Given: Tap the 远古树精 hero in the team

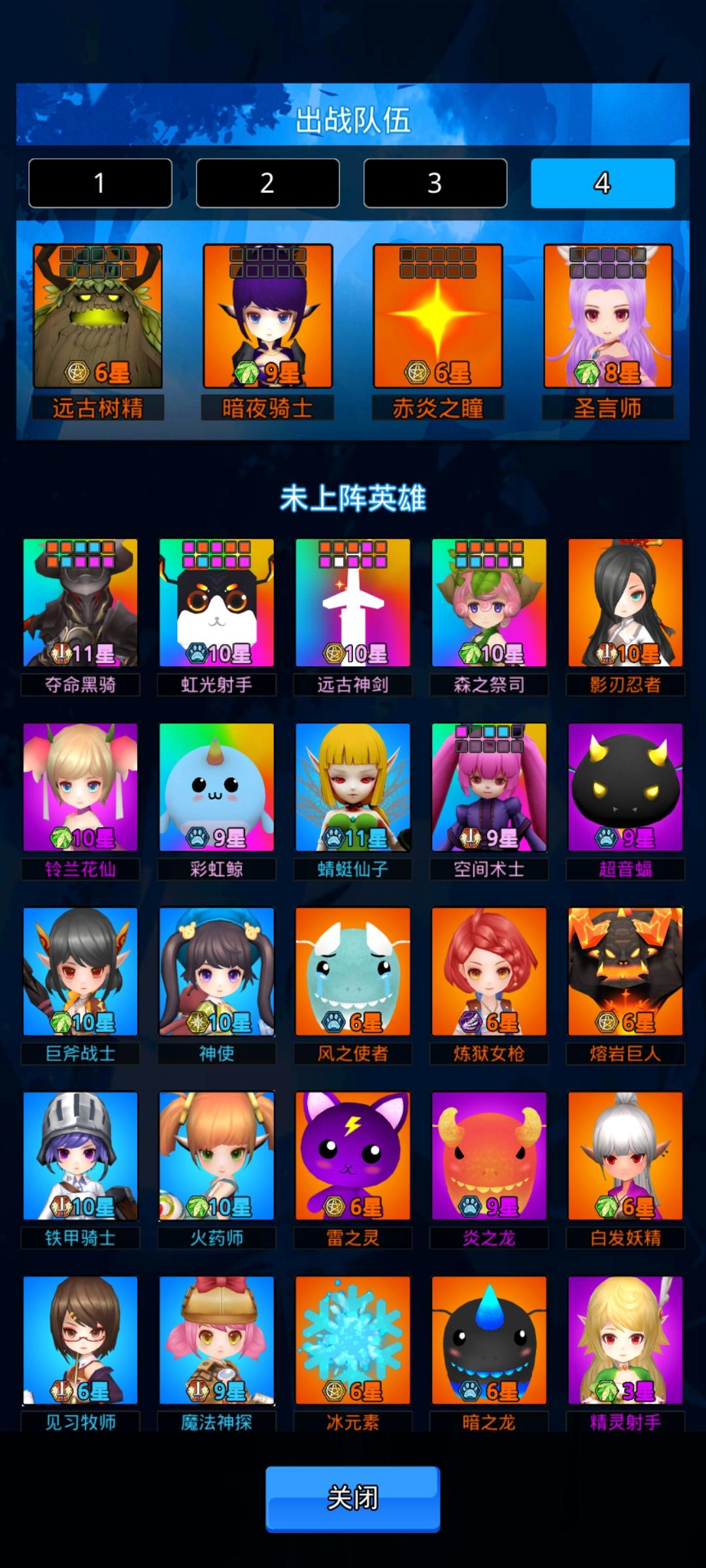Looking at the screenshot, I should 98,317.
